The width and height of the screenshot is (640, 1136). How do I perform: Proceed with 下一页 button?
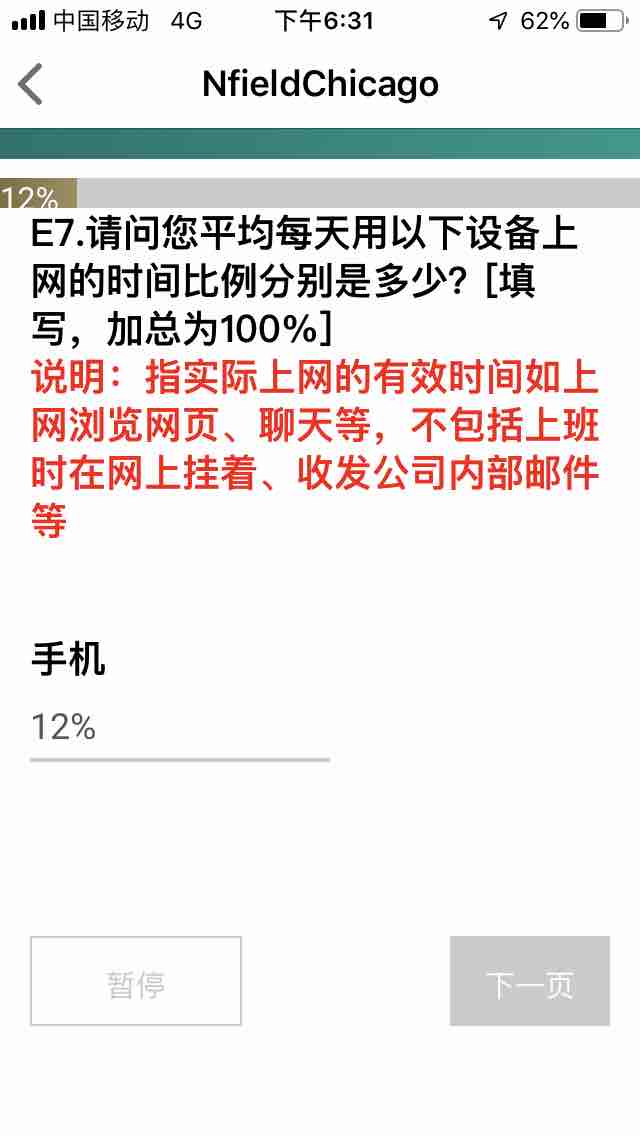coord(529,981)
